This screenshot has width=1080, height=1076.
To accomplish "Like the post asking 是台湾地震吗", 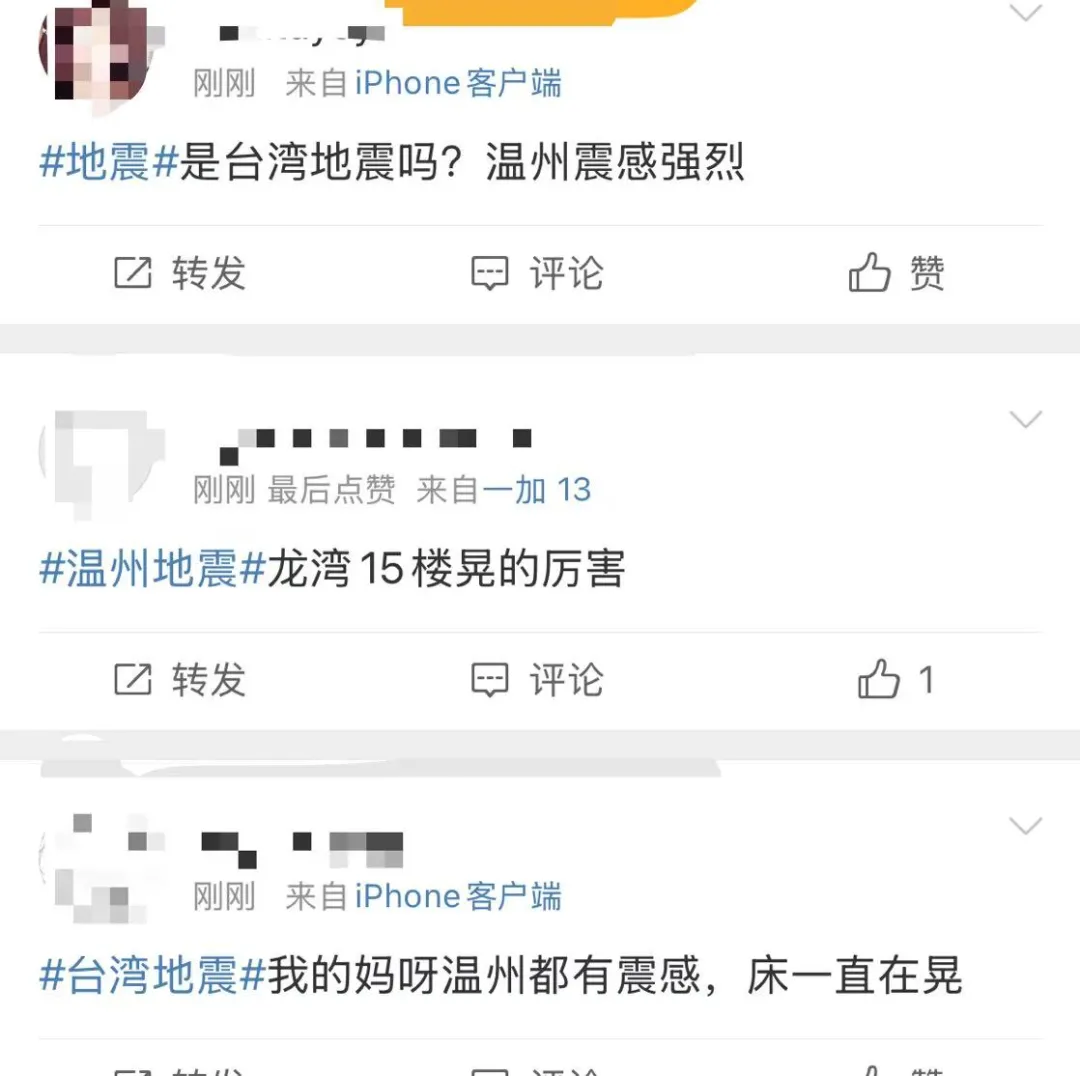I will tap(897, 273).
